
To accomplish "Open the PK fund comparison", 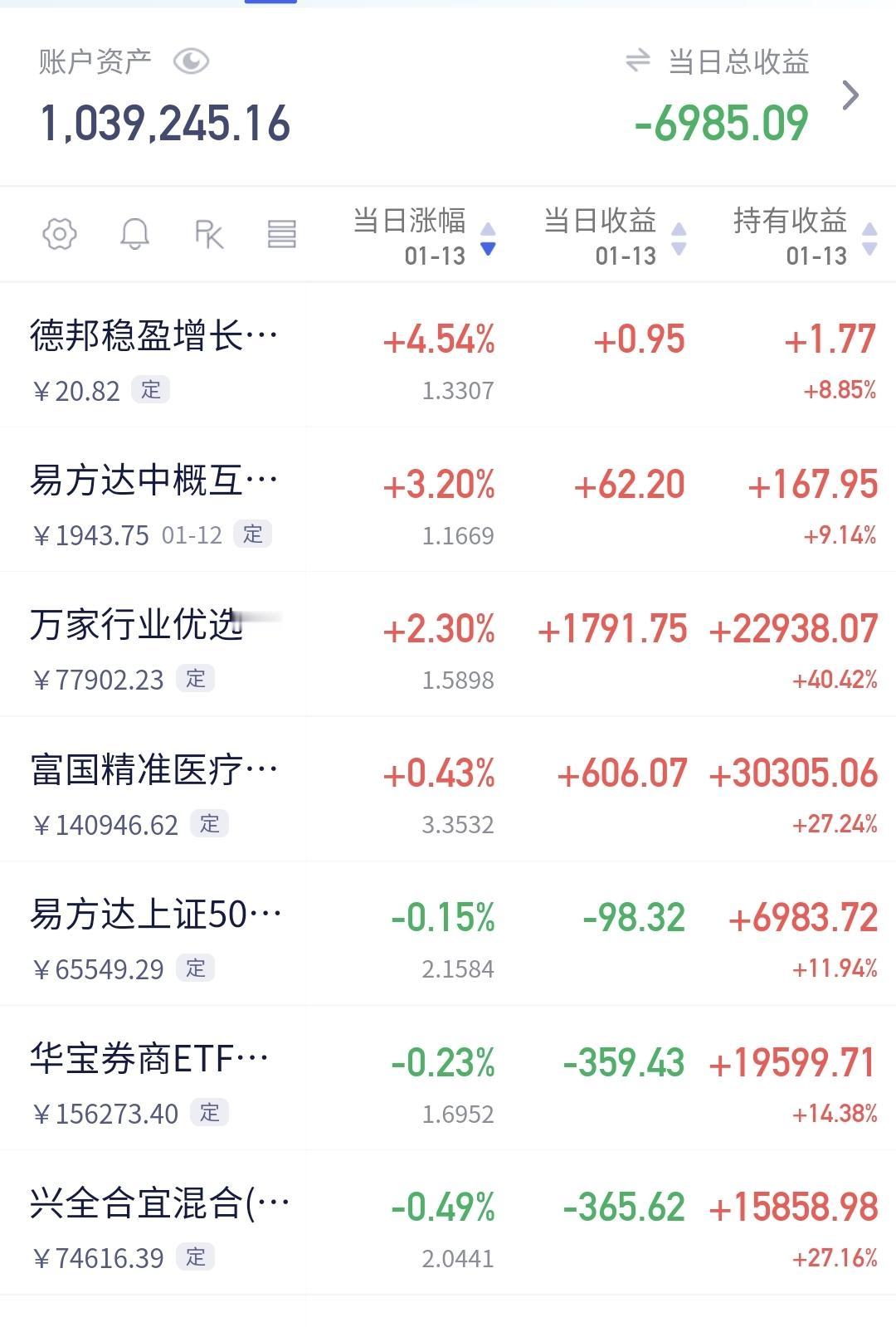I will [208, 234].
